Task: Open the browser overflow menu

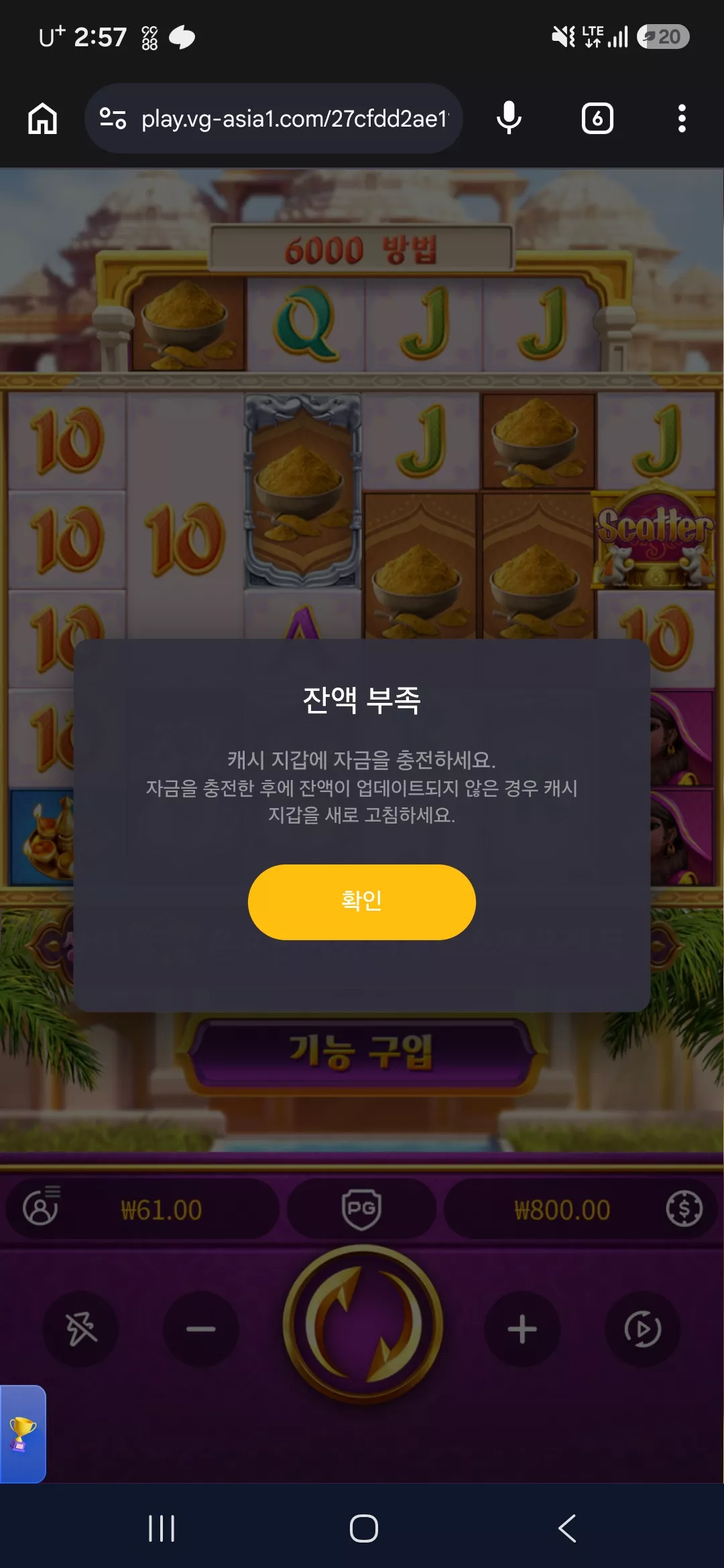Action: 682,119
